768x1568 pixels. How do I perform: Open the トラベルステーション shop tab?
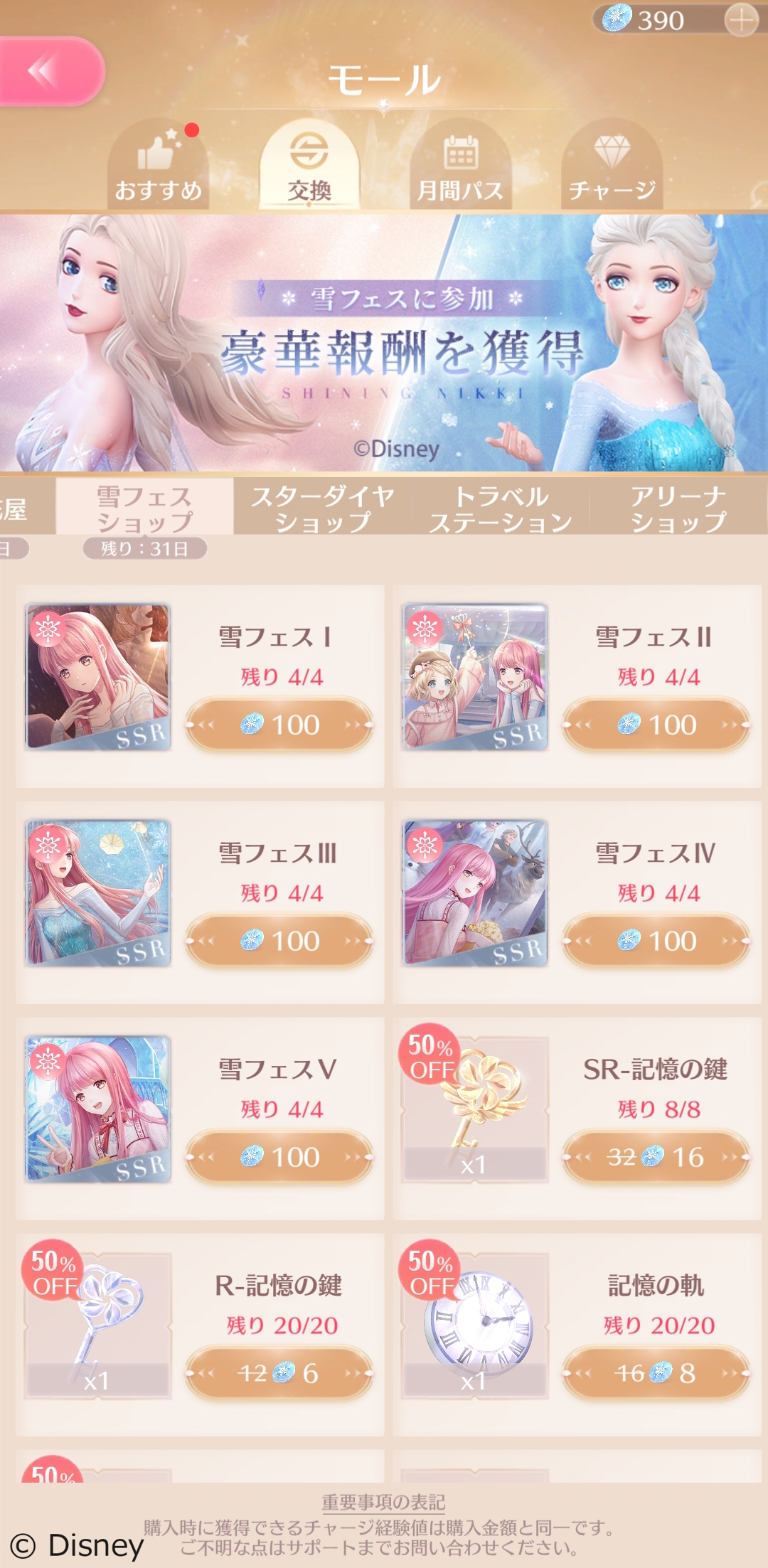[501, 508]
